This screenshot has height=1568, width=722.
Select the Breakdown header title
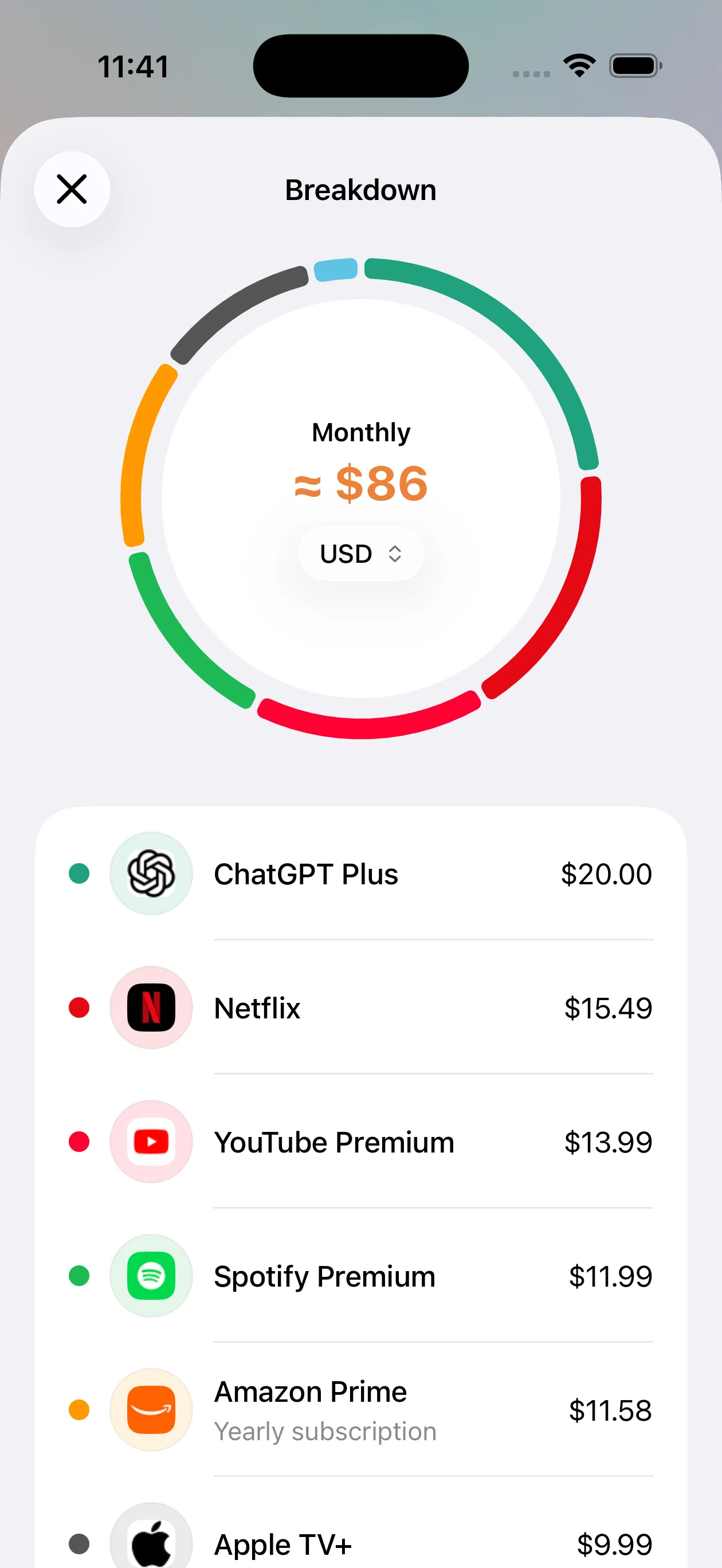pos(360,189)
